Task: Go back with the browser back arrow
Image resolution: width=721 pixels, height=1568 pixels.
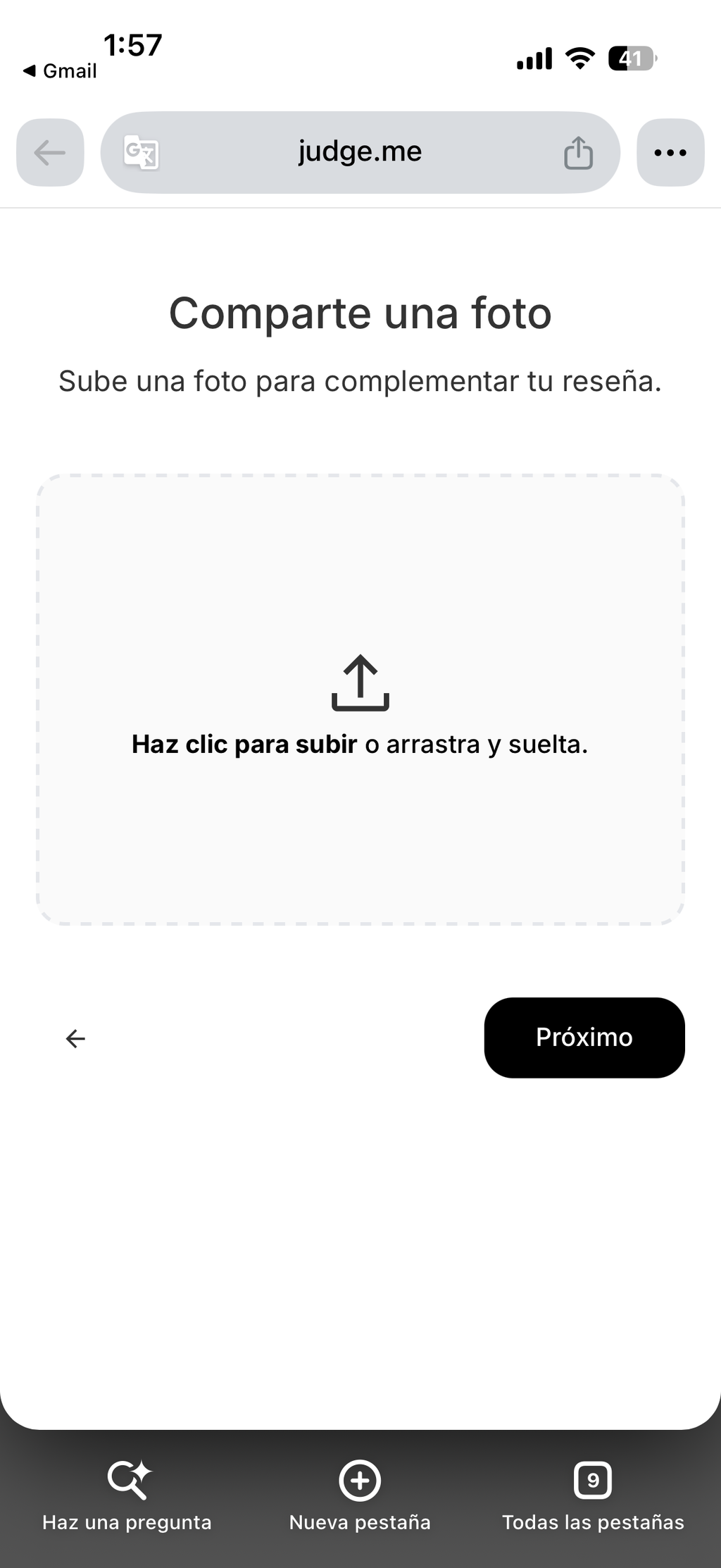Action: [x=50, y=152]
